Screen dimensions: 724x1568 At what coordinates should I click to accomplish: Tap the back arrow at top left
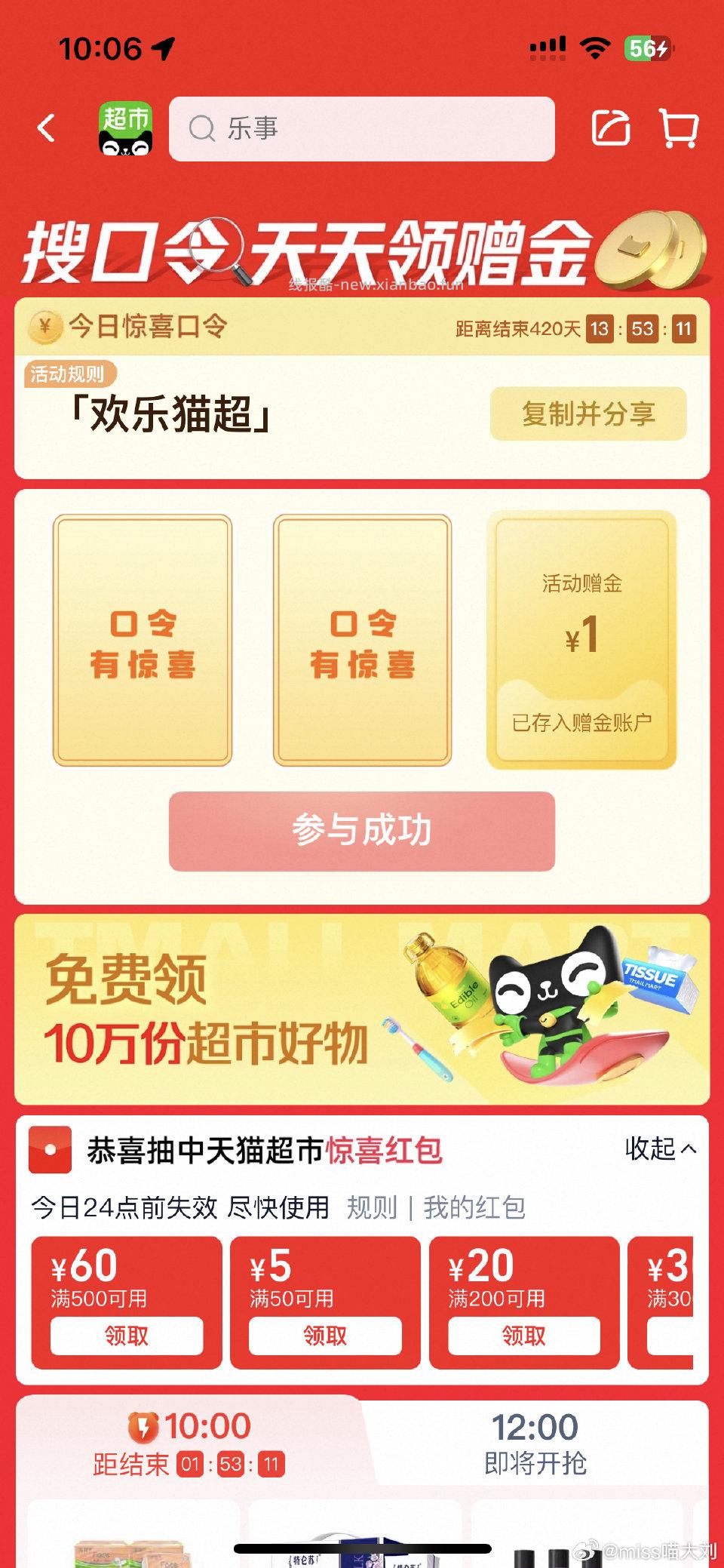tap(47, 128)
